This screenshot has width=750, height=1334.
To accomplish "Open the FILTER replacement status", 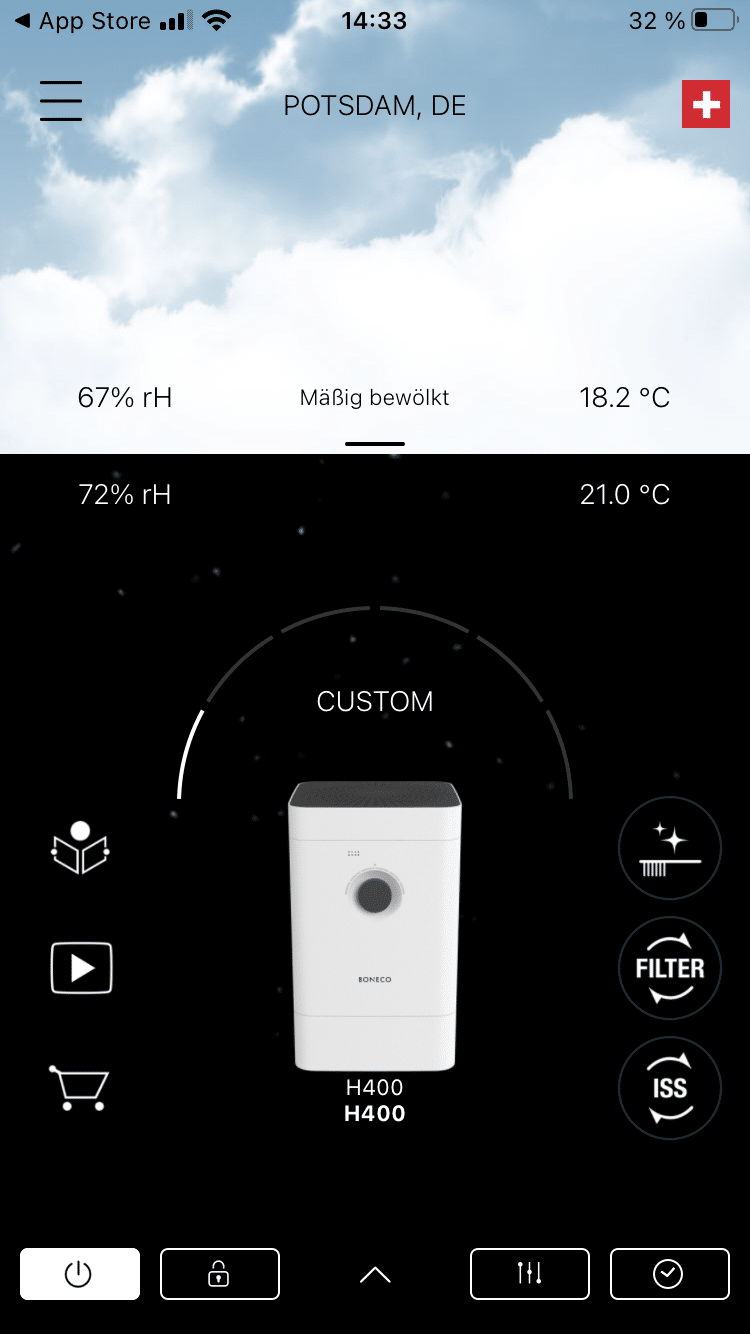I will coord(669,968).
